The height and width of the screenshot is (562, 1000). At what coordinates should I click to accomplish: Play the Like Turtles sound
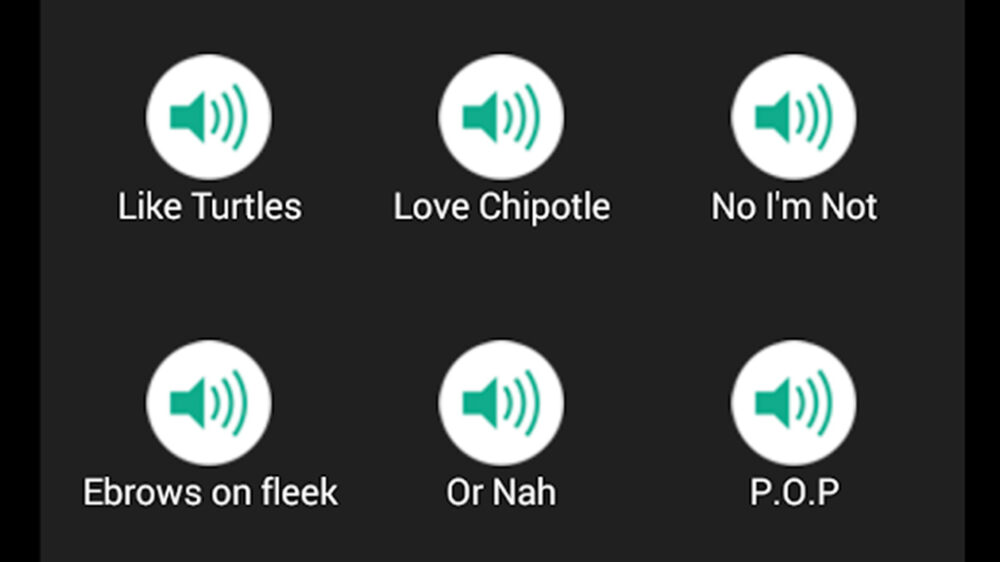point(209,117)
